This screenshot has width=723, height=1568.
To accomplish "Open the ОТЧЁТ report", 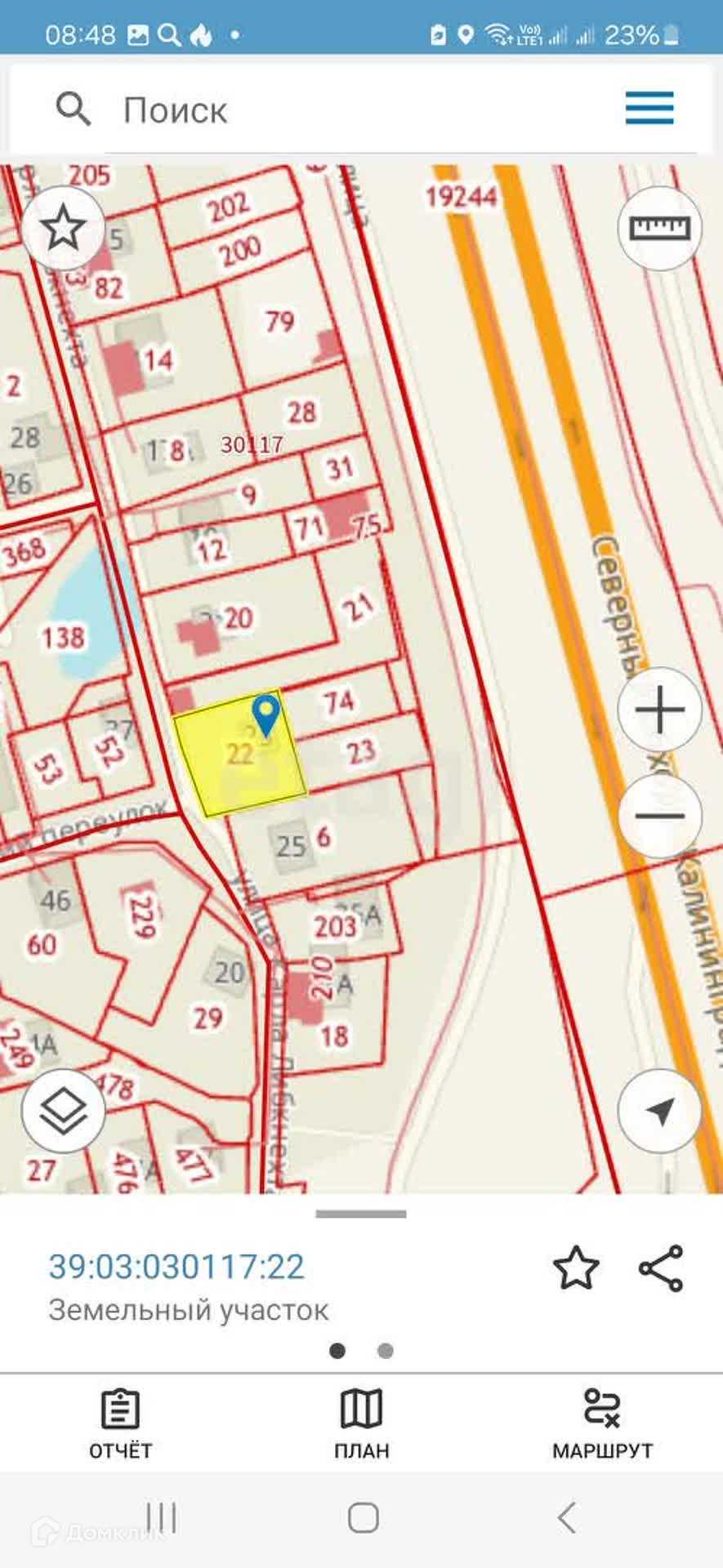I will click(120, 1424).
